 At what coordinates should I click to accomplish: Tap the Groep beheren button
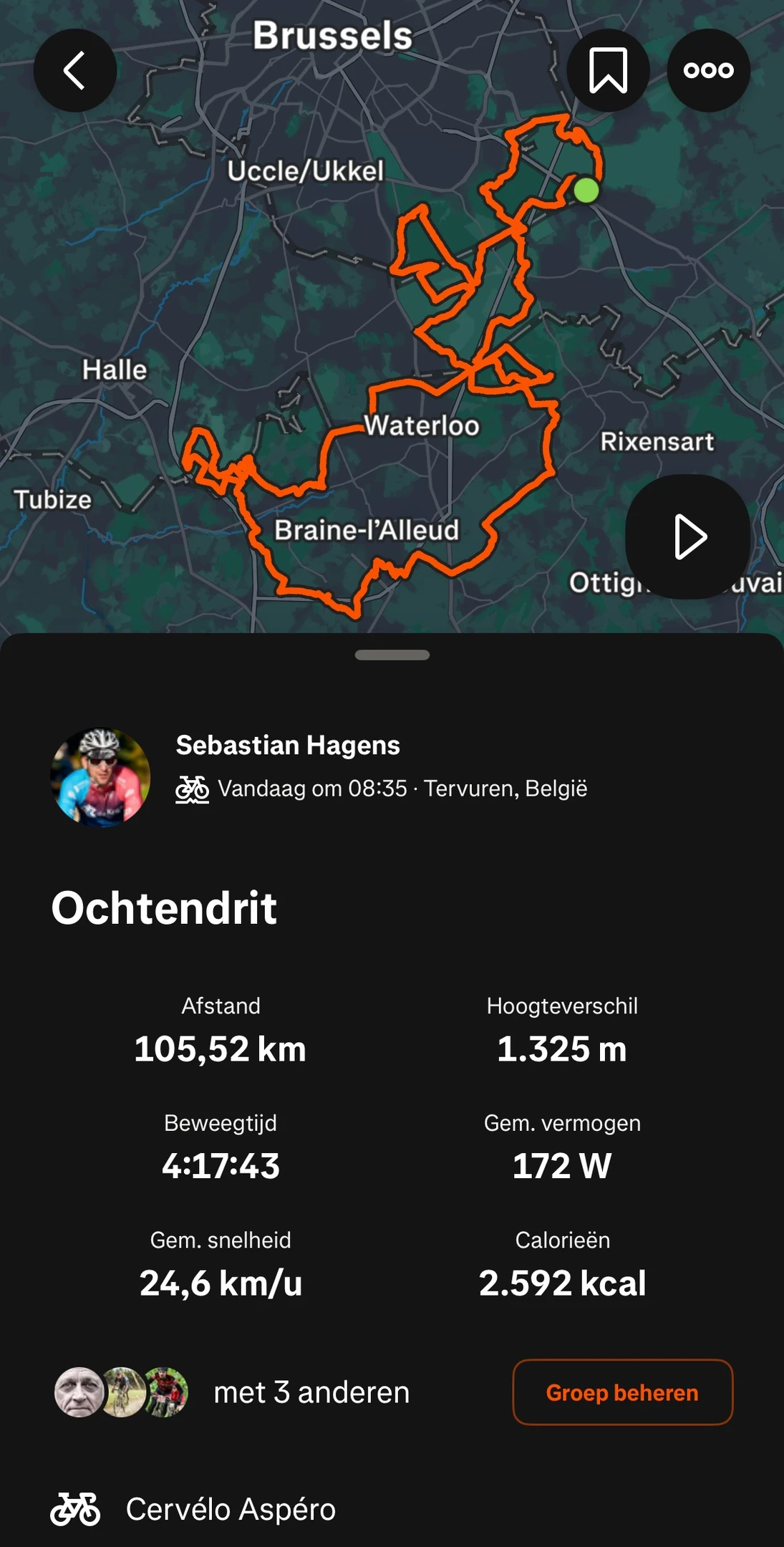tap(622, 1392)
